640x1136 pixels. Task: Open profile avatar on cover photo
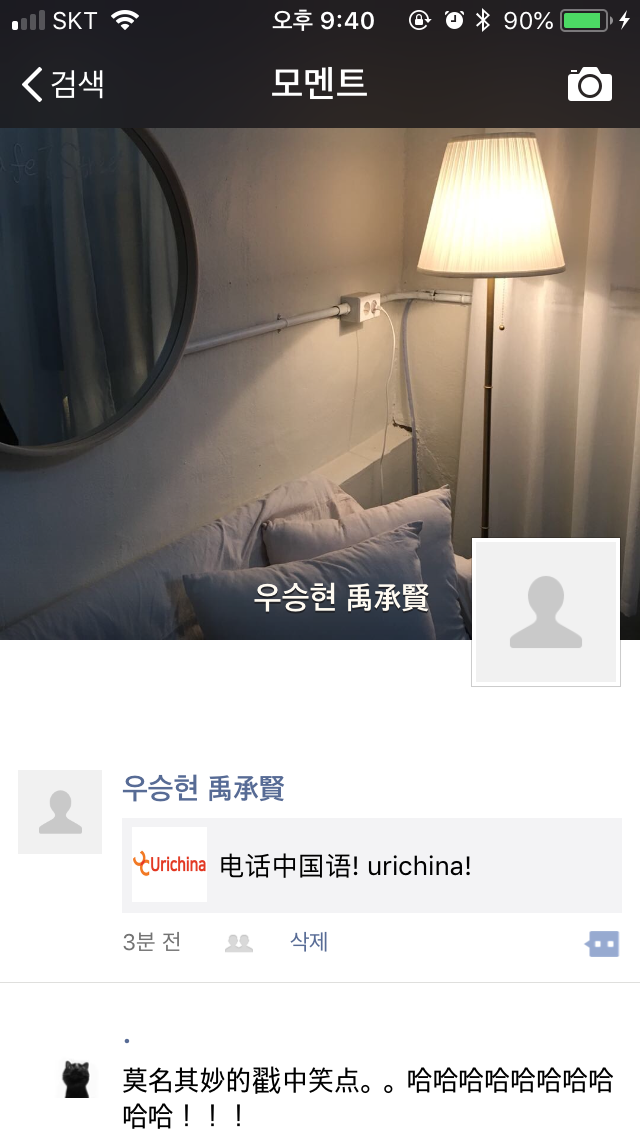click(546, 612)
